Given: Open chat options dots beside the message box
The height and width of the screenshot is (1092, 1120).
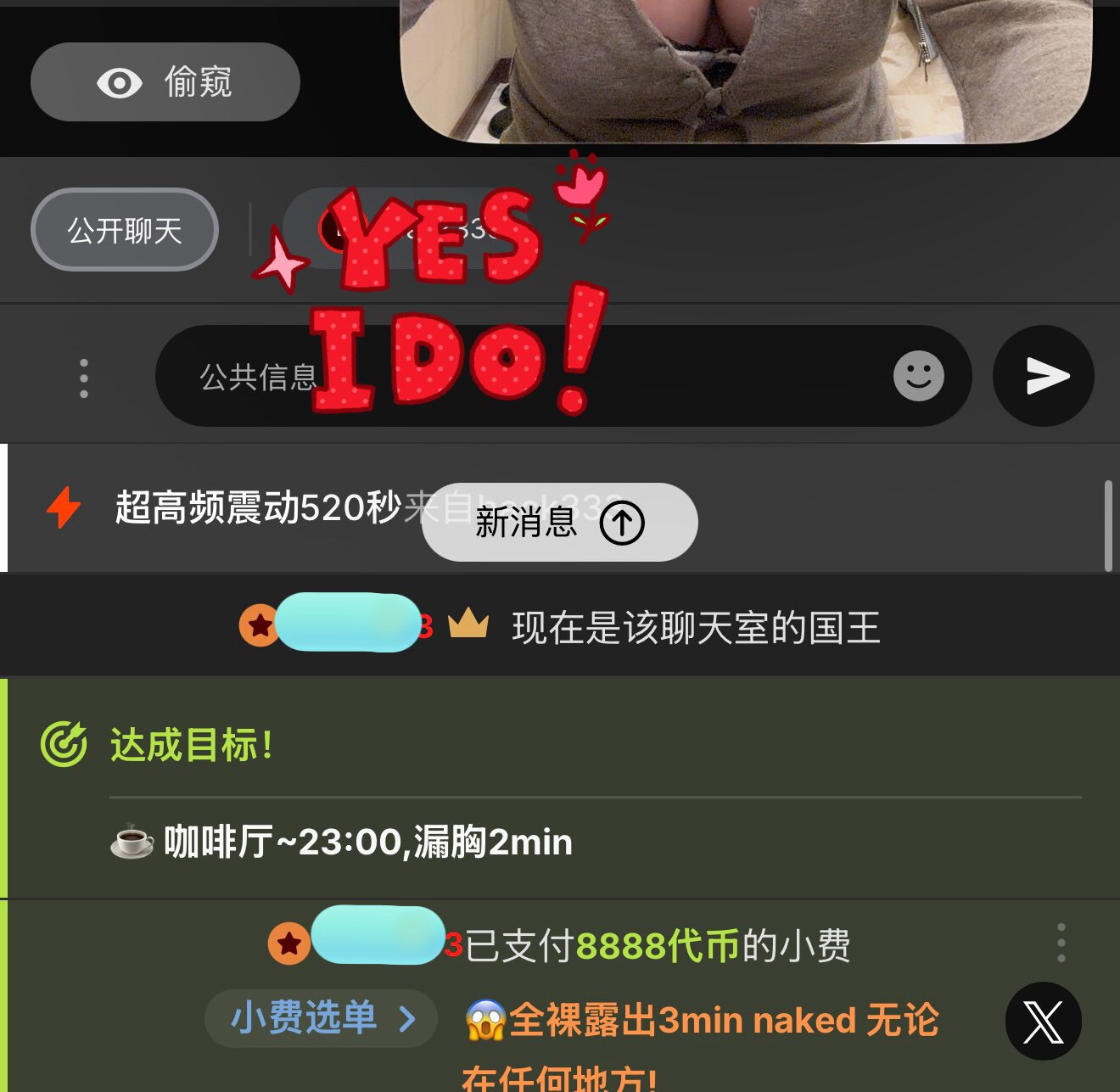Looking at the screenshot, I should [x=83, y=378].
